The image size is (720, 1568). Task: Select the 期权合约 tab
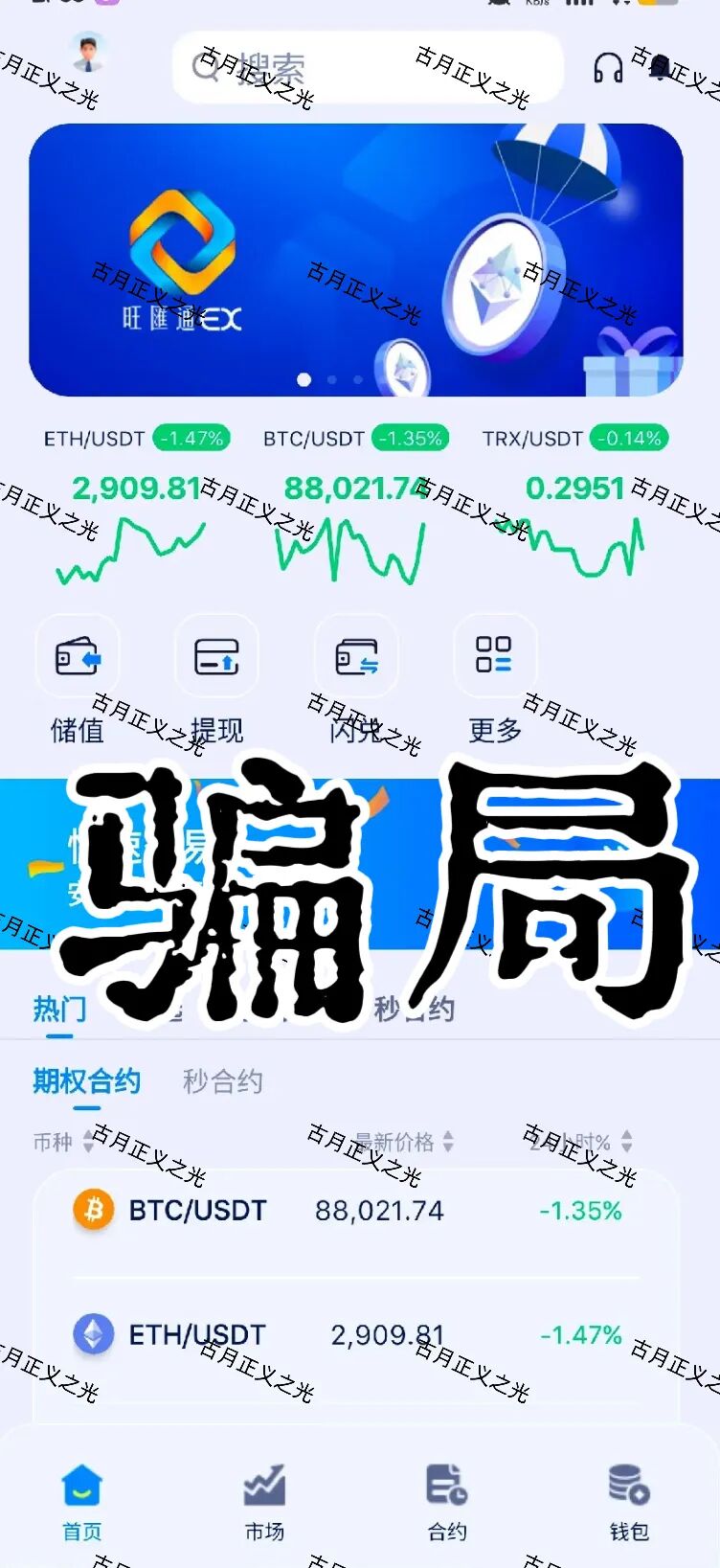tap(86, 1082)
